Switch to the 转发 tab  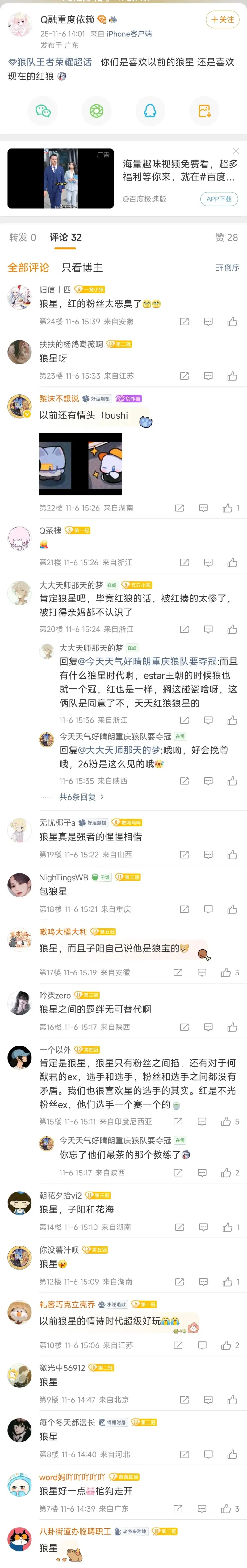click(x=23, y=237)
